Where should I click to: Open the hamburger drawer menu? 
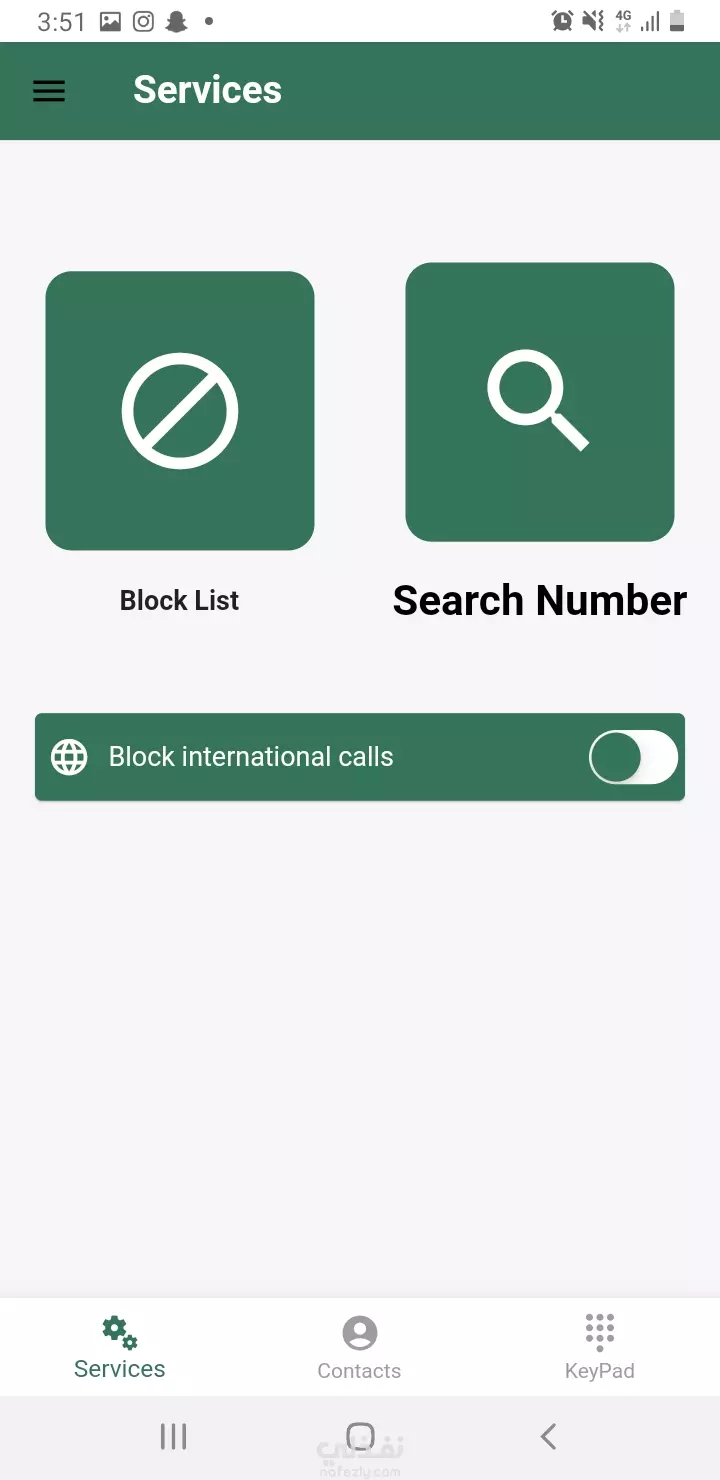tap(49, 91)
